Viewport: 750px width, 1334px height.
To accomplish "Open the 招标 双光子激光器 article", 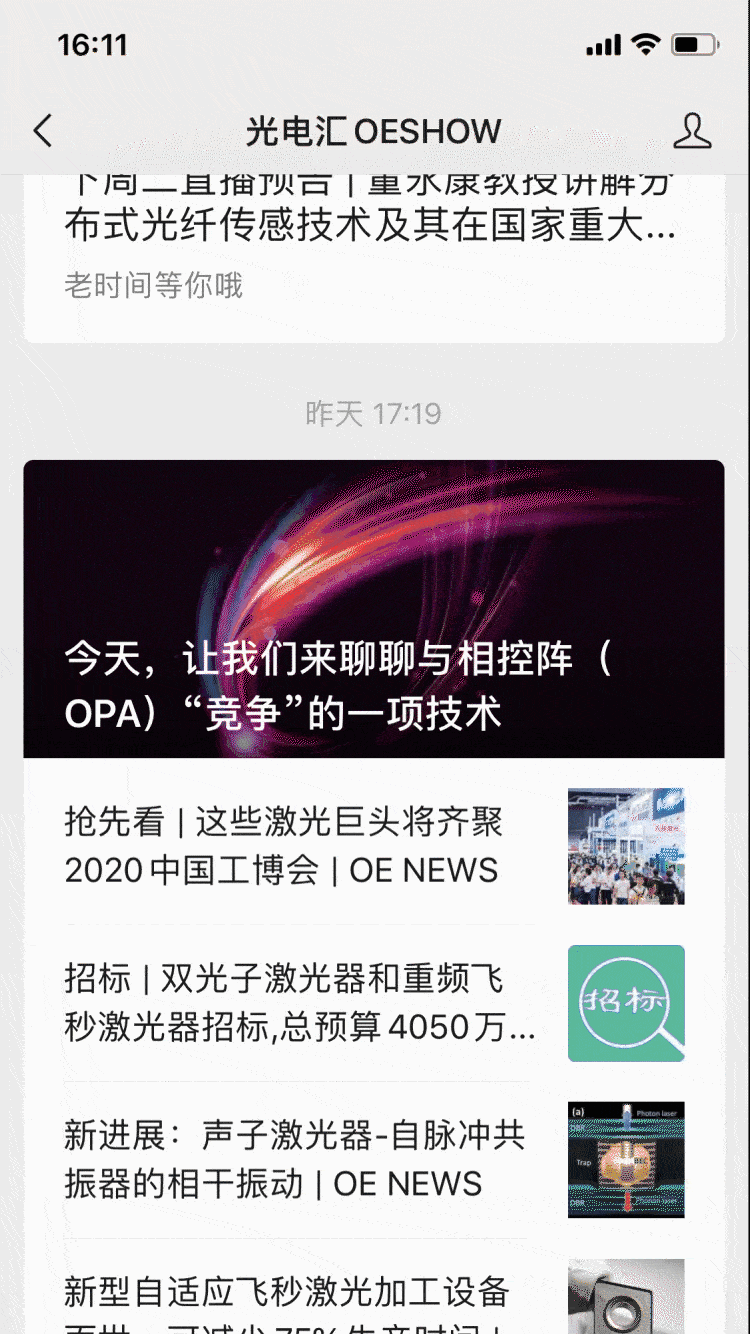I will pos(300,1003).
